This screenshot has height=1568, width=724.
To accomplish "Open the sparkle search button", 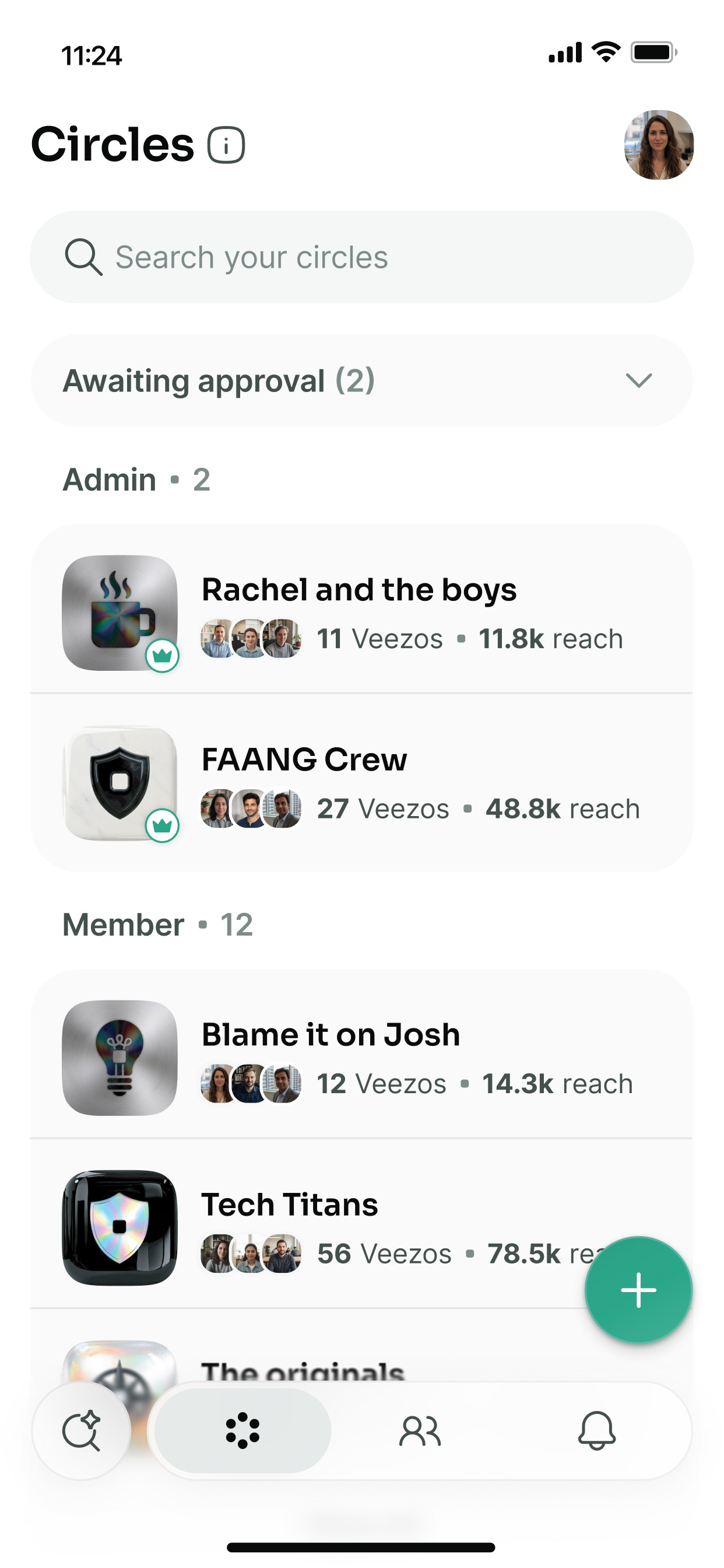I will 82,1430.
